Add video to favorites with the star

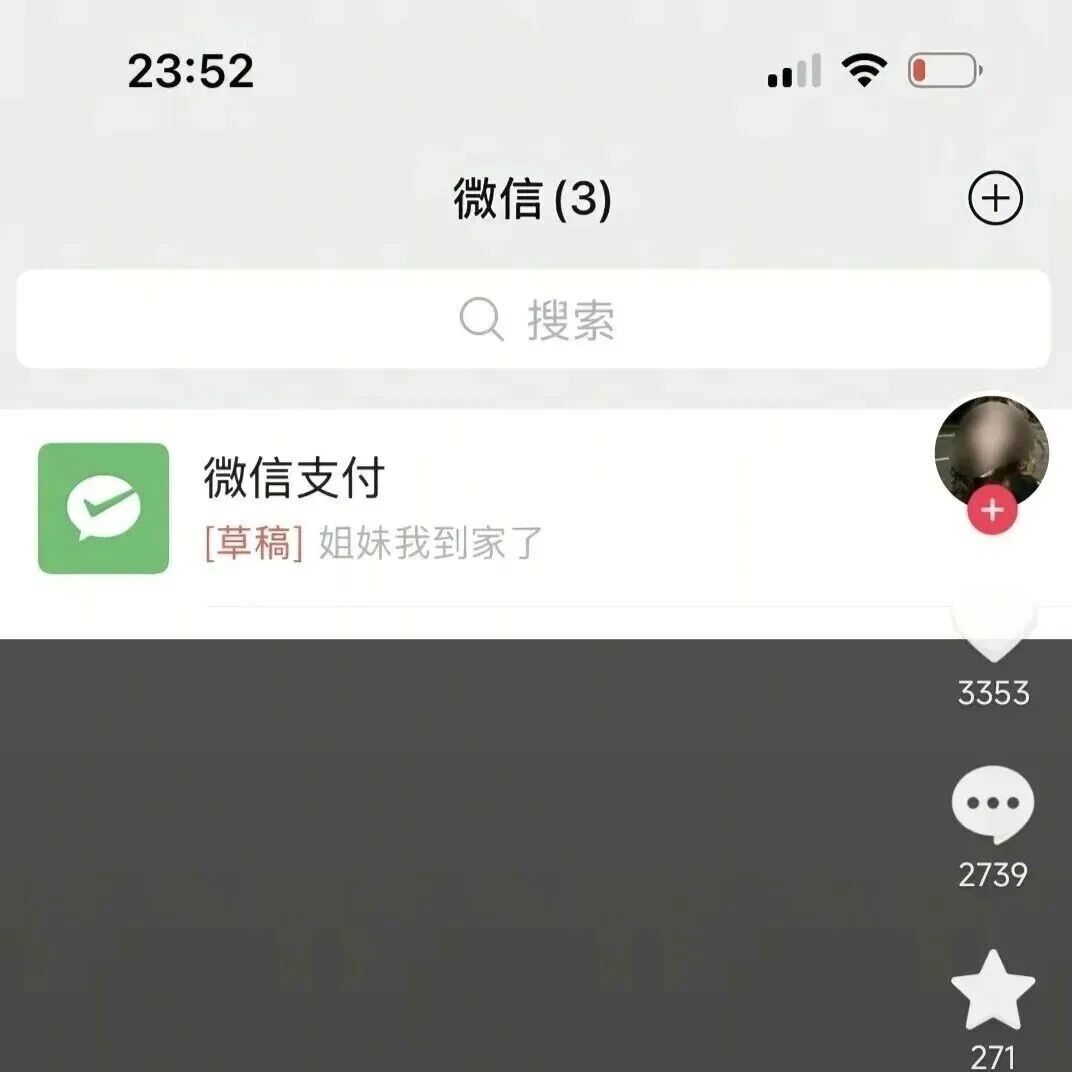[x=993, y=990]
